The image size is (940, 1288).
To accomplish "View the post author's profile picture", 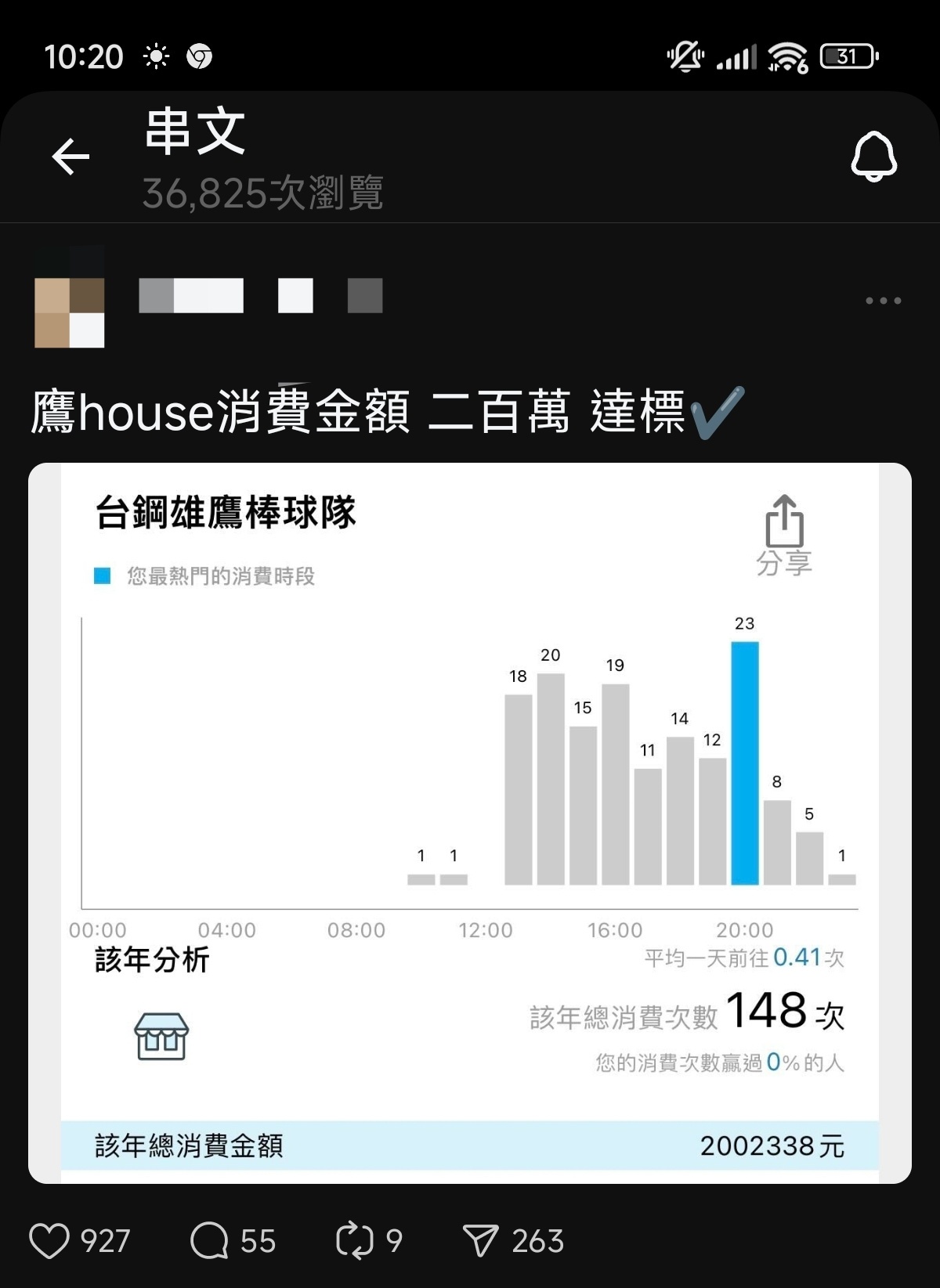I will coord(70,298).
